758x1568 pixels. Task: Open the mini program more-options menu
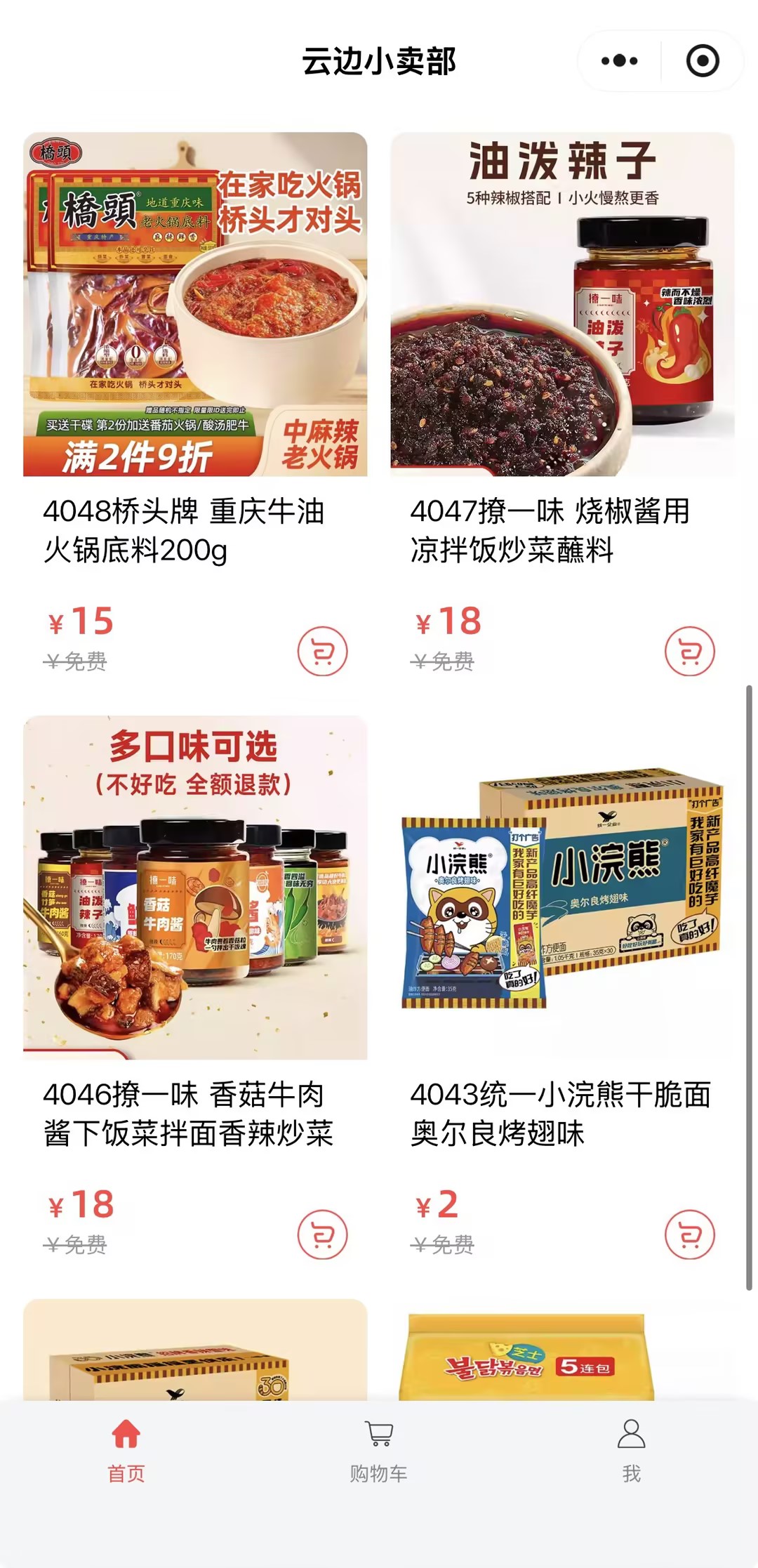[619, 61]
